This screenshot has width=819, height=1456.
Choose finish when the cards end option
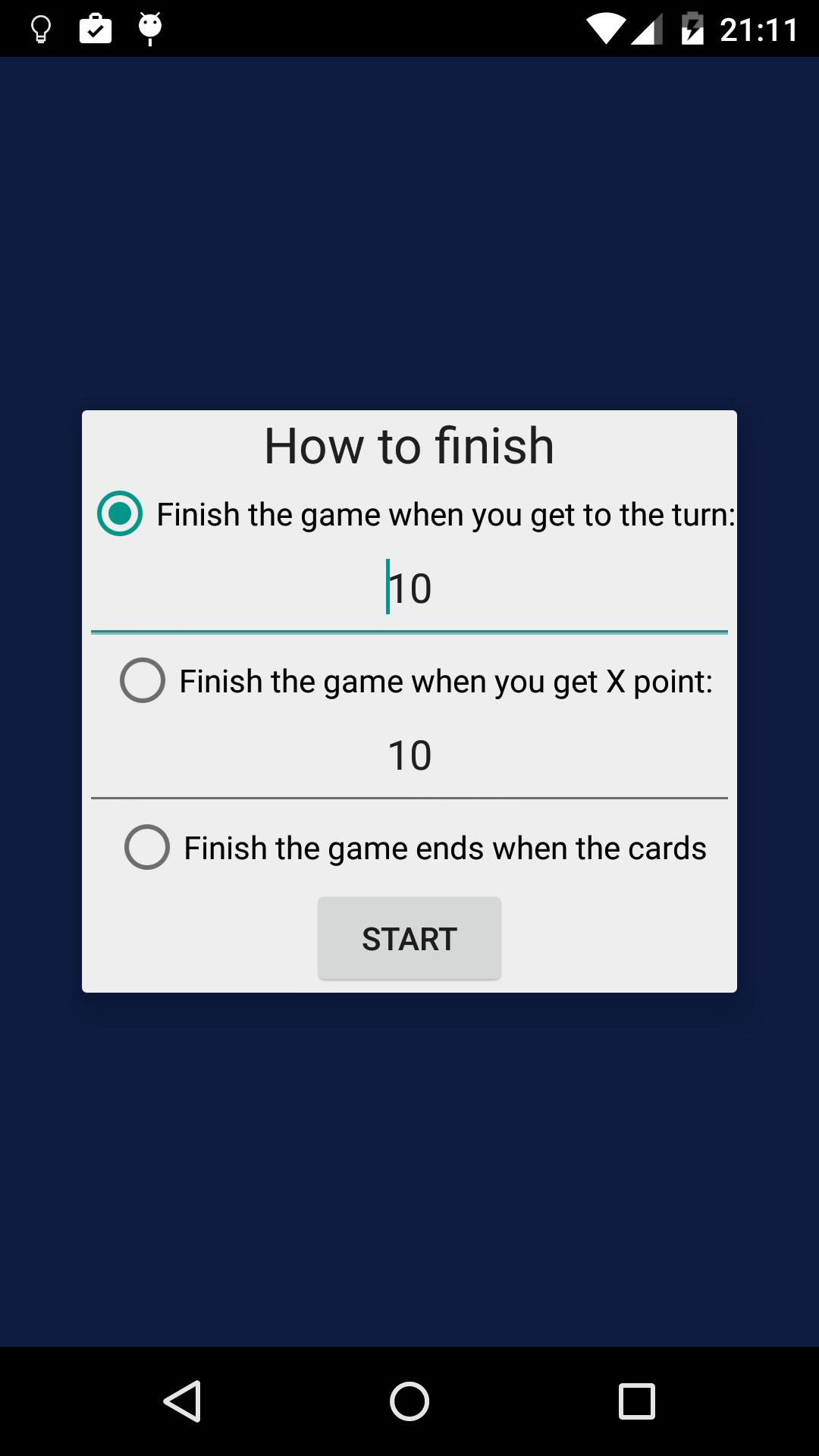tap(147, 848)
